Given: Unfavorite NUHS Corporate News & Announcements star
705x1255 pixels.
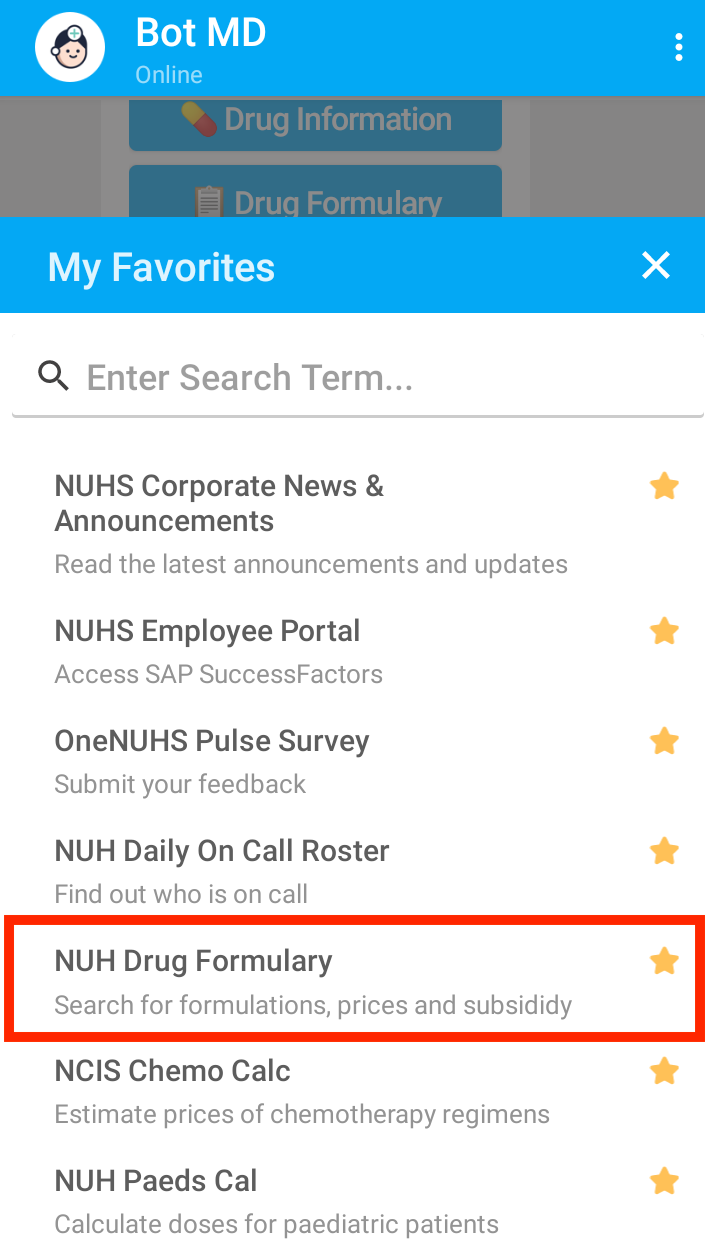Looking at the screenshot, I should click(664, 487).
